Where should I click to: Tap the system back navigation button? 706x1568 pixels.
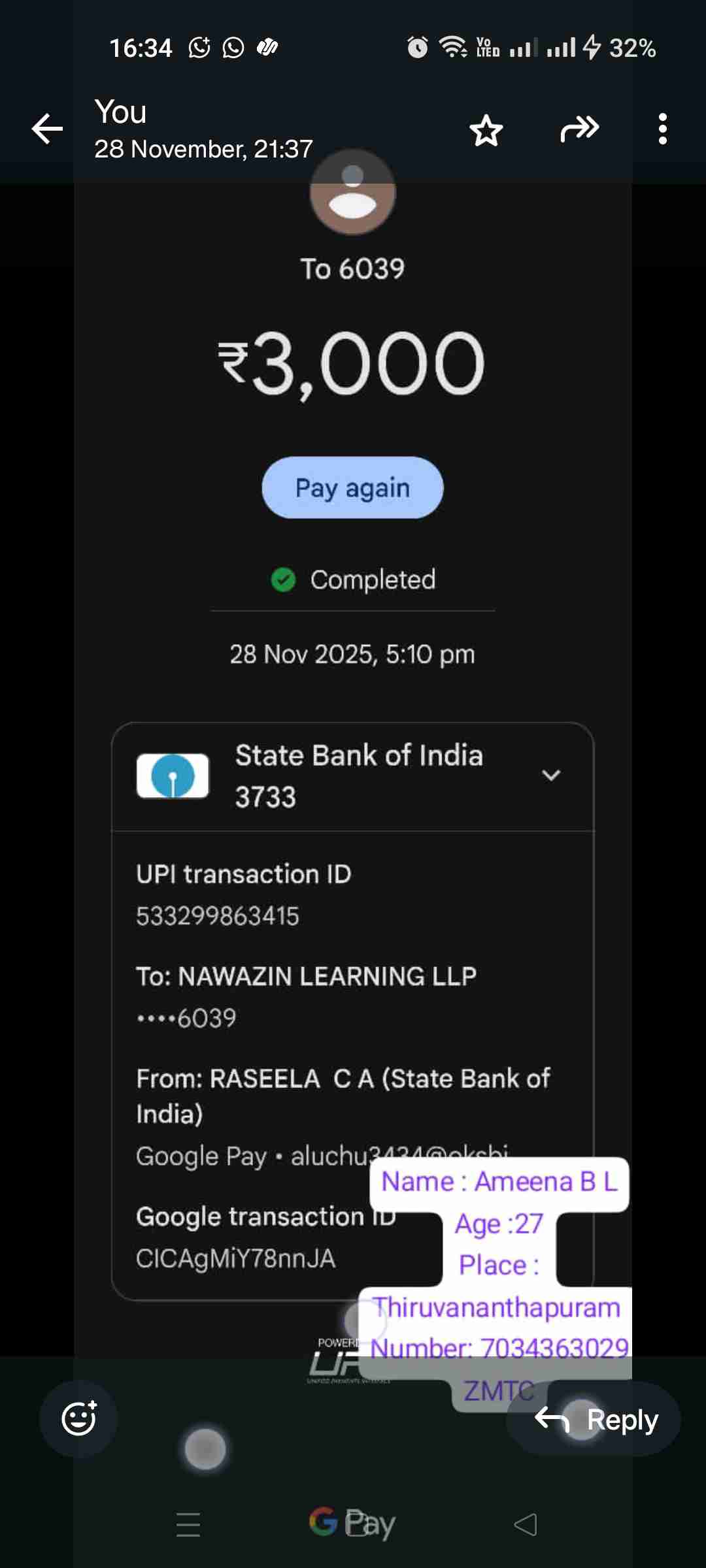tap(525, 1524)
